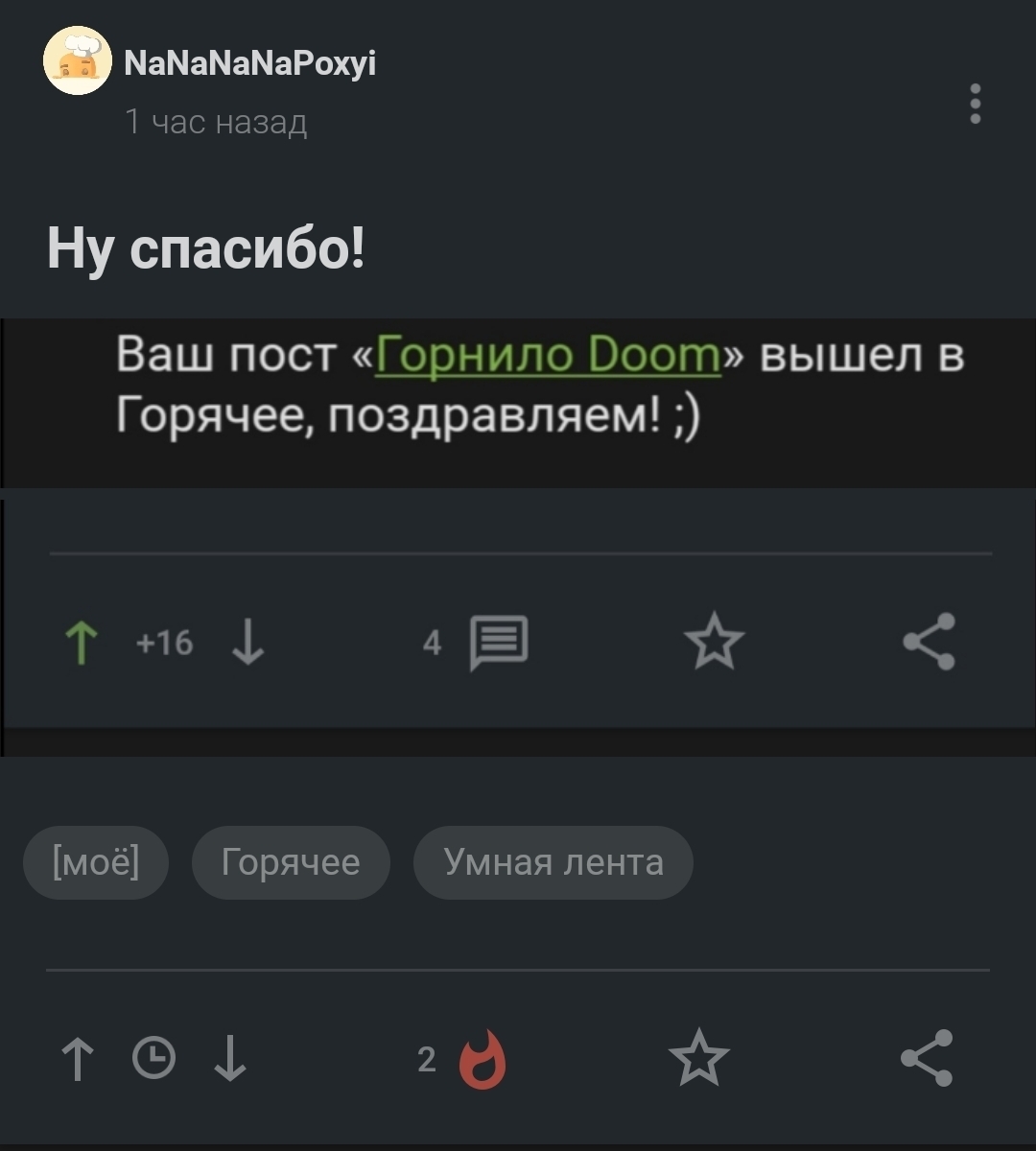Open the post's comments with the flame icon
The width and height of the screenshot is (1036, 1151).
(483, 1060)
